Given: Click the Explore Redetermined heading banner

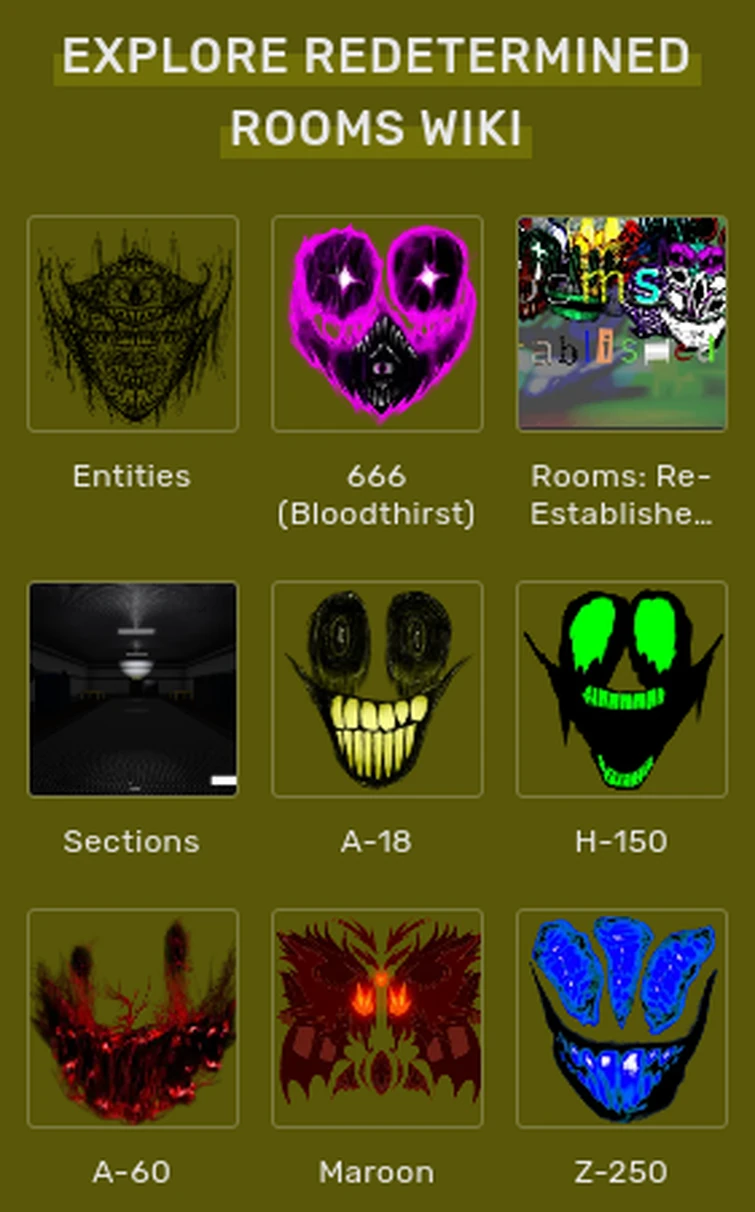Looking at the screenshot, I should pyautogui.click(x=377, y=57).
